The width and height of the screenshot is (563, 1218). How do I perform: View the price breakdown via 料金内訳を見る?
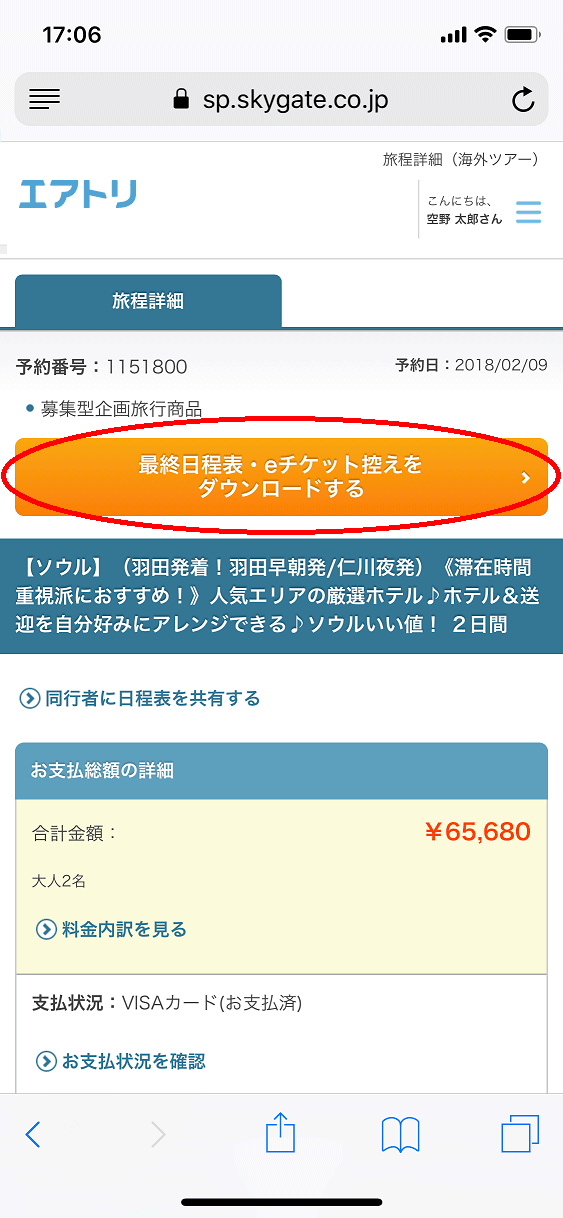(x=111, y=929)
